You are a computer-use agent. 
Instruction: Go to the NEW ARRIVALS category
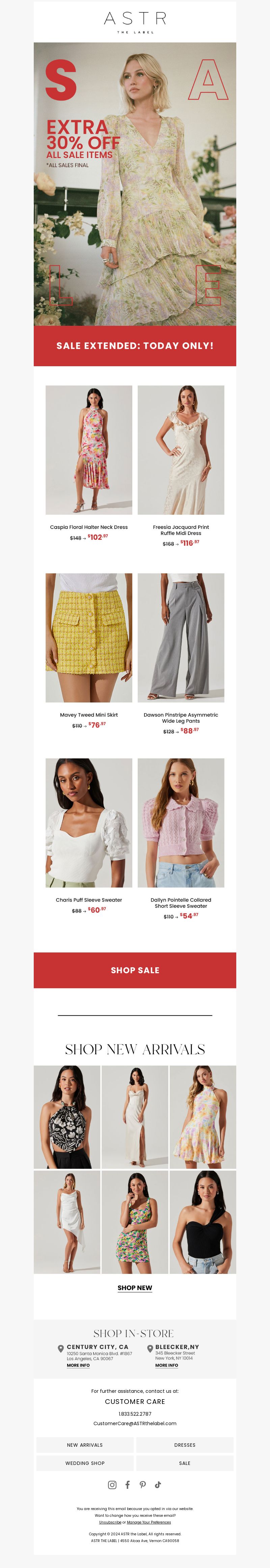click(x=85, y=1444)
